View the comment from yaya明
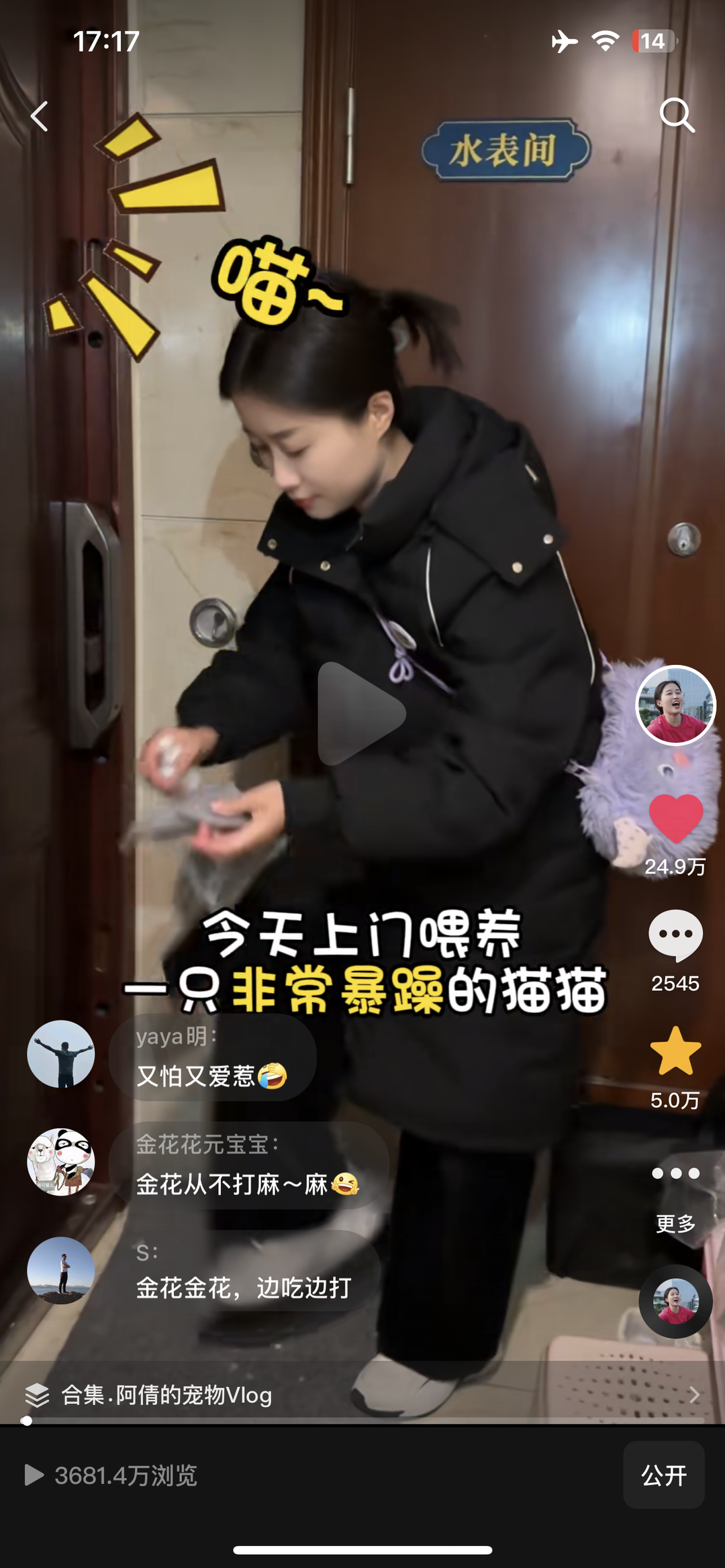This screenshot has width=725, height=1568. (212, 1059)
